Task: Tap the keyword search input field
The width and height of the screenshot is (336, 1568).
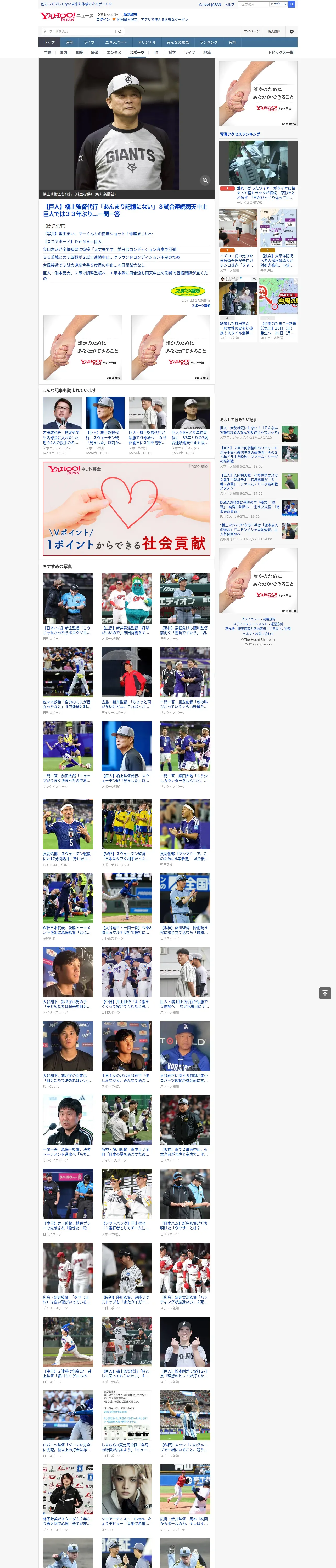Action: pos(79,31)
